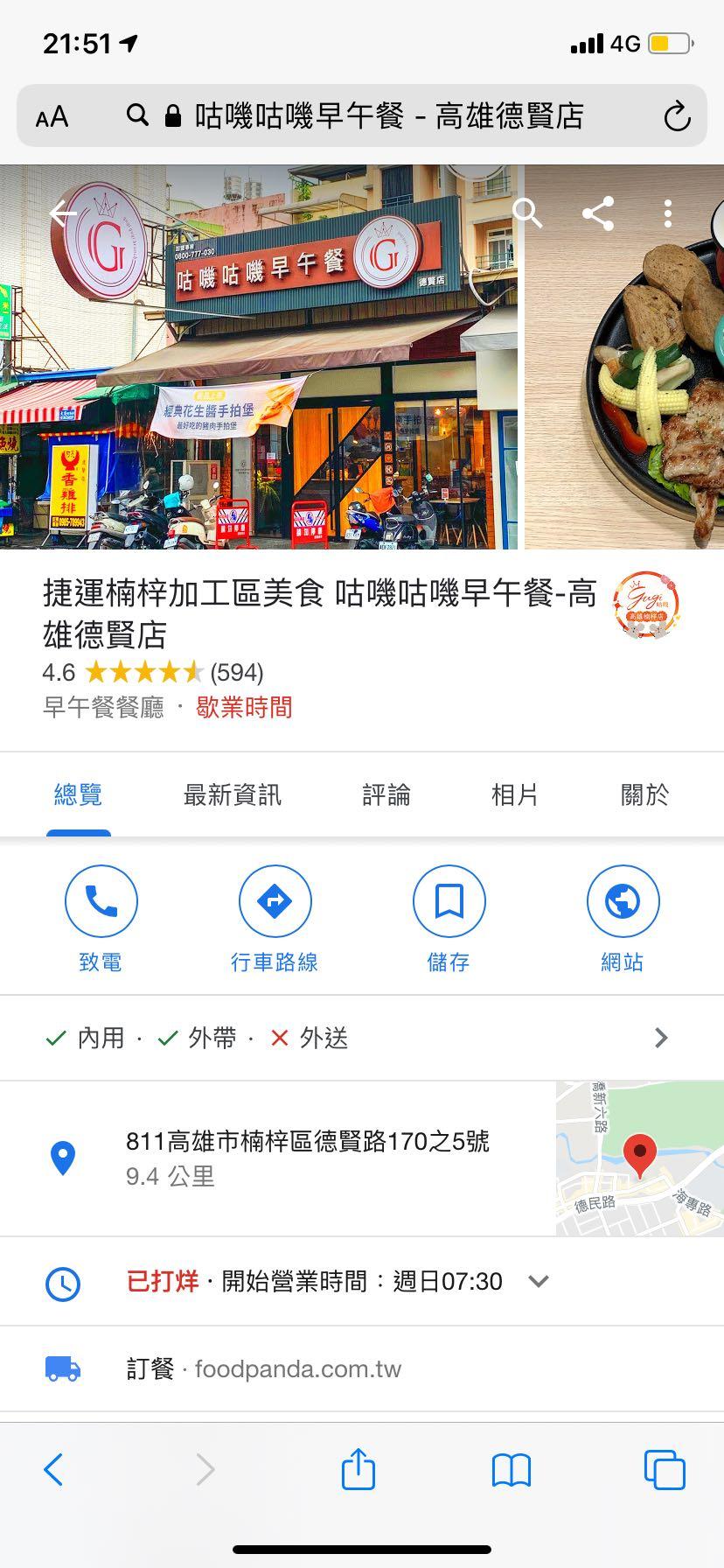
Task: Share this restaurant listing
Action: pyautogui.click(x=598, y=213)
